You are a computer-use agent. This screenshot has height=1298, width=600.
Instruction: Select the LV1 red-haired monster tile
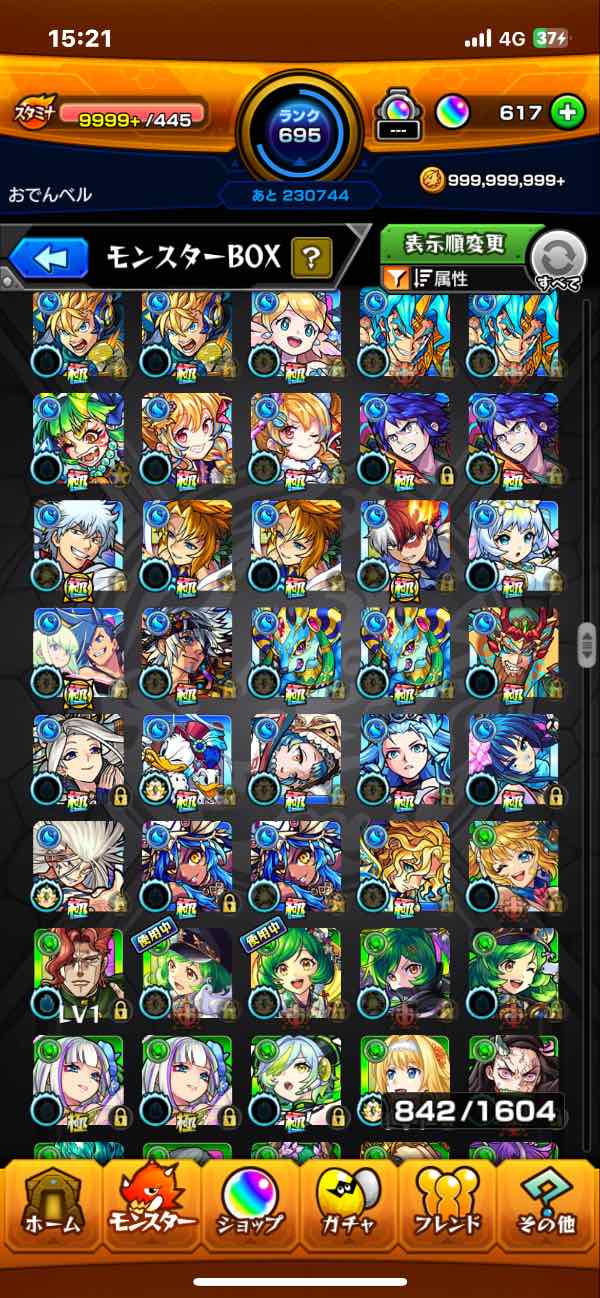[x=78, y=975]
